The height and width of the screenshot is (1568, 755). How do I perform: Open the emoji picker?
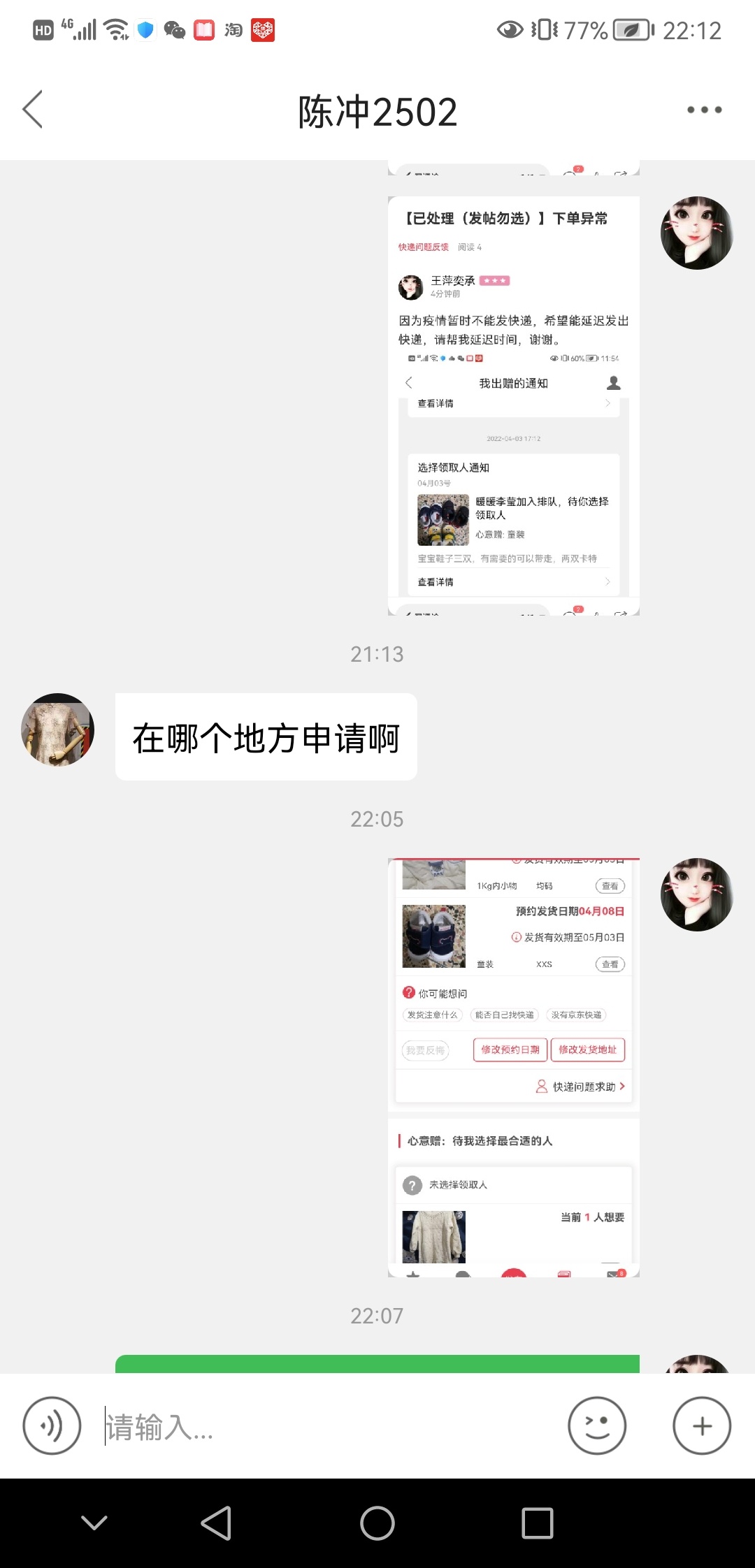[597, 1425]
